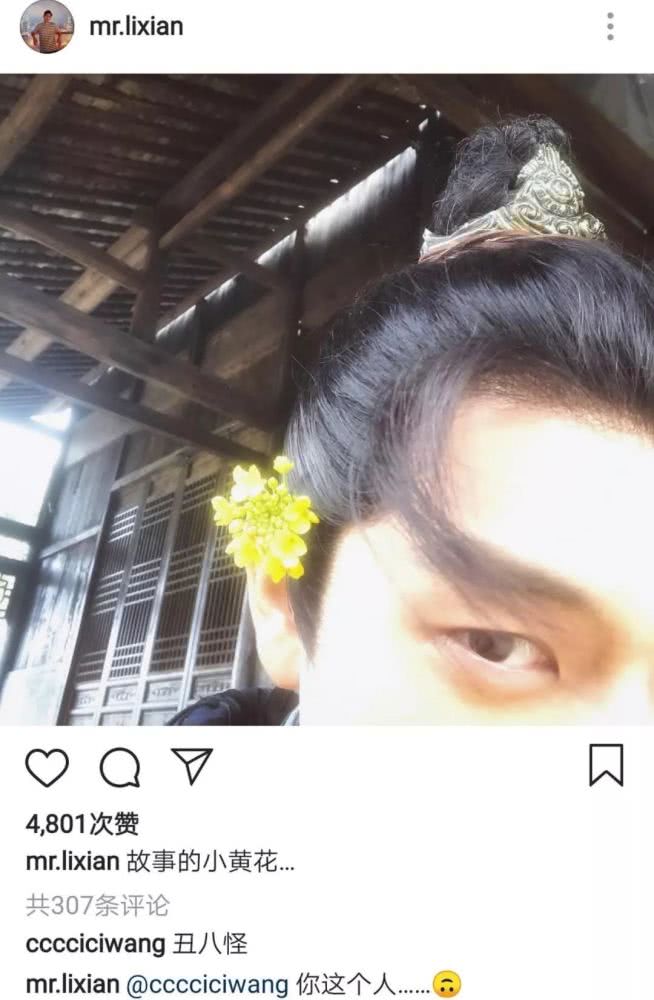
Task: Like this post with the heart icon
Action: pyautogui.click(x=46, y=767)
